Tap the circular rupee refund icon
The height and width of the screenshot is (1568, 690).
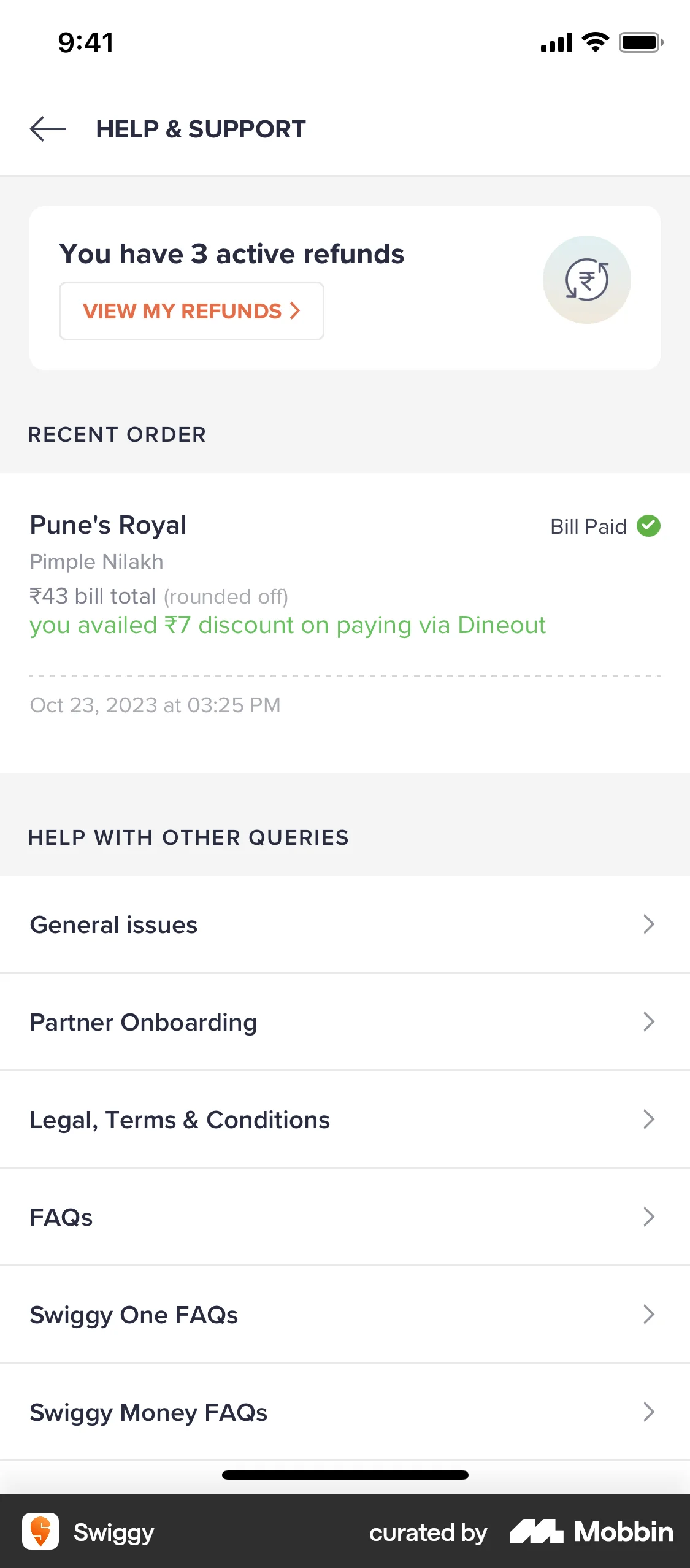(x=586, y=279)
